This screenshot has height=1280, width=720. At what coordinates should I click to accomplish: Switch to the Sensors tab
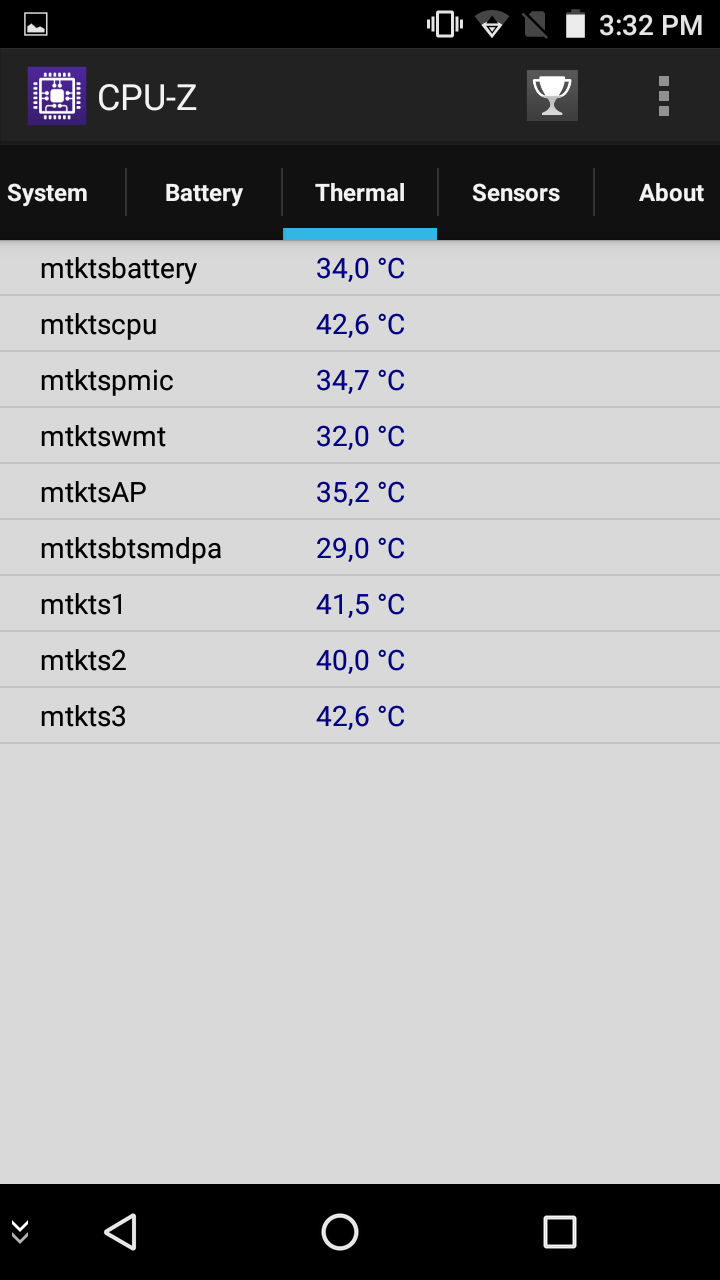(516, 193)
